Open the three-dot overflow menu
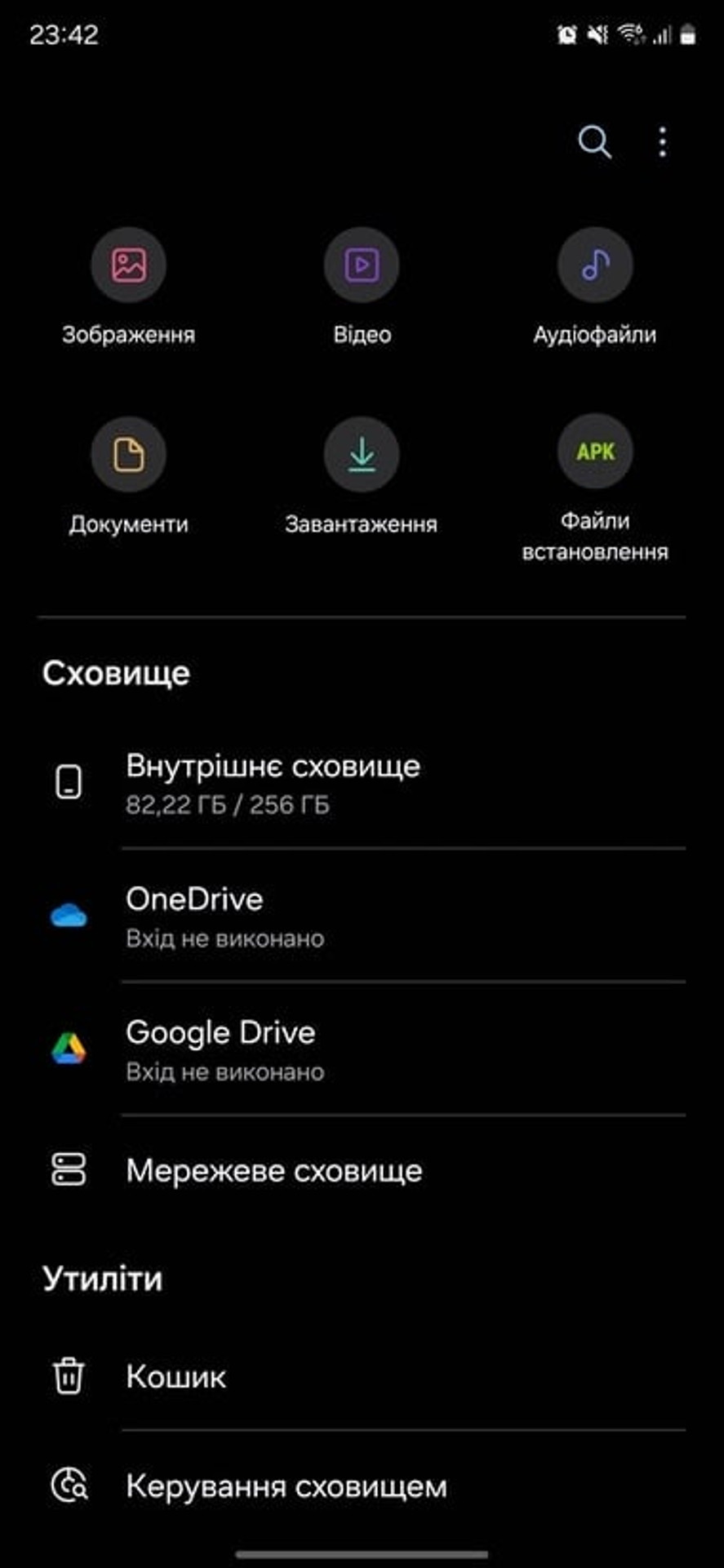The image size is (724, 1568). pyautogui.click(x=662, y=142)
